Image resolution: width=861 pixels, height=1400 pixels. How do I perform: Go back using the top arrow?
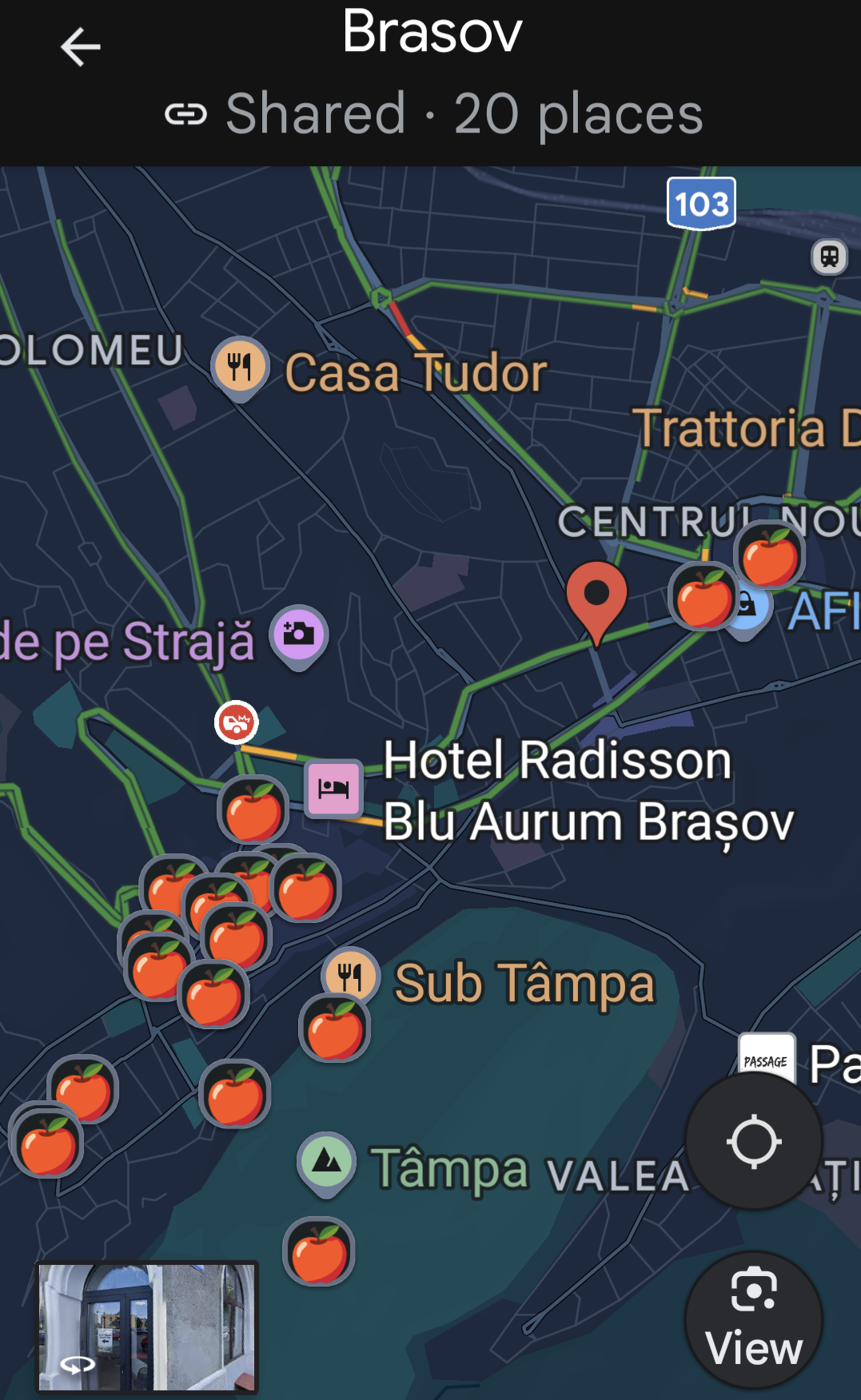81,46
